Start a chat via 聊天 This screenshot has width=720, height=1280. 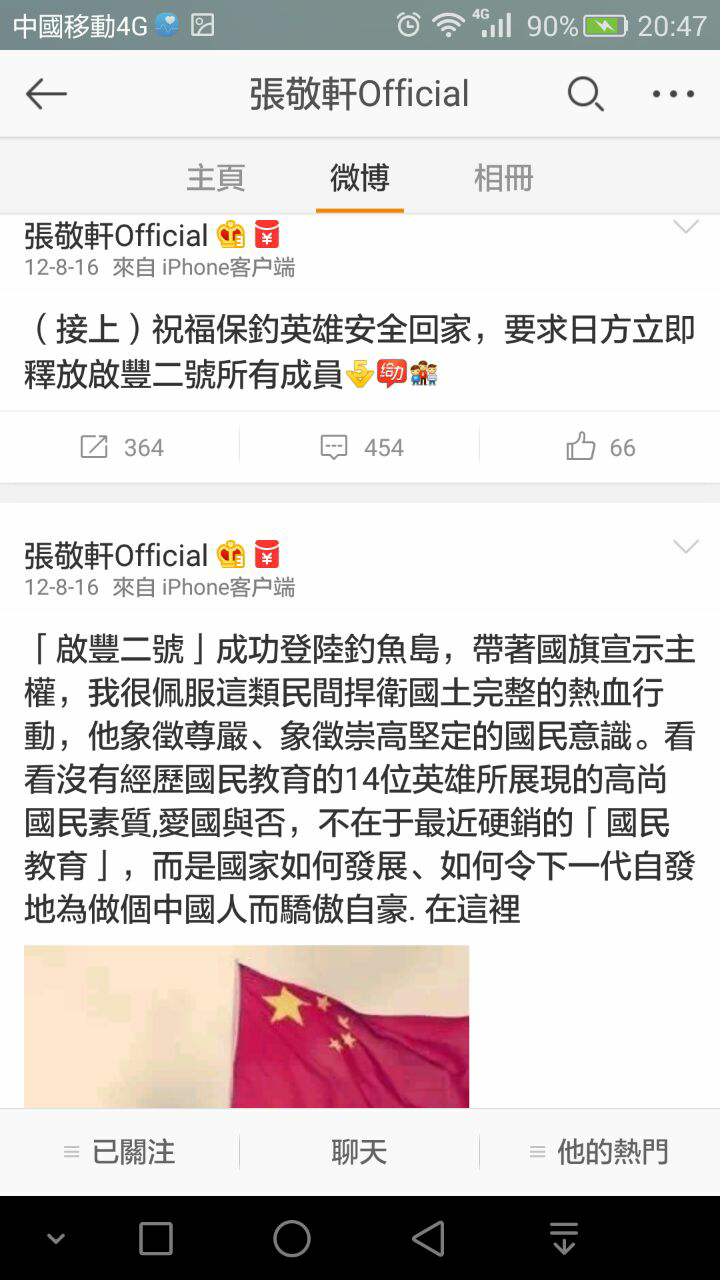(360, 1152)
